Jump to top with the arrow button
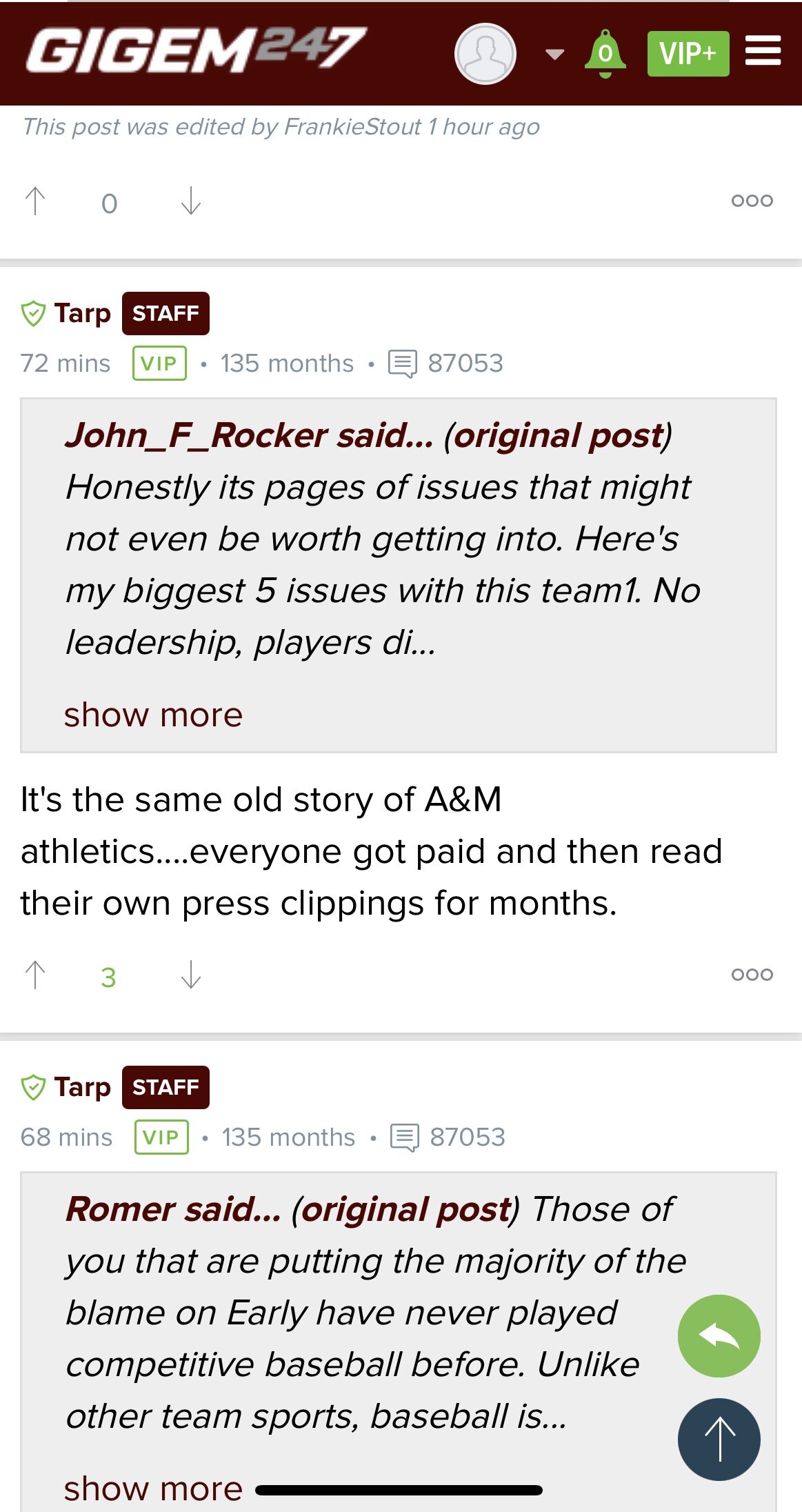 point(719,1440)
